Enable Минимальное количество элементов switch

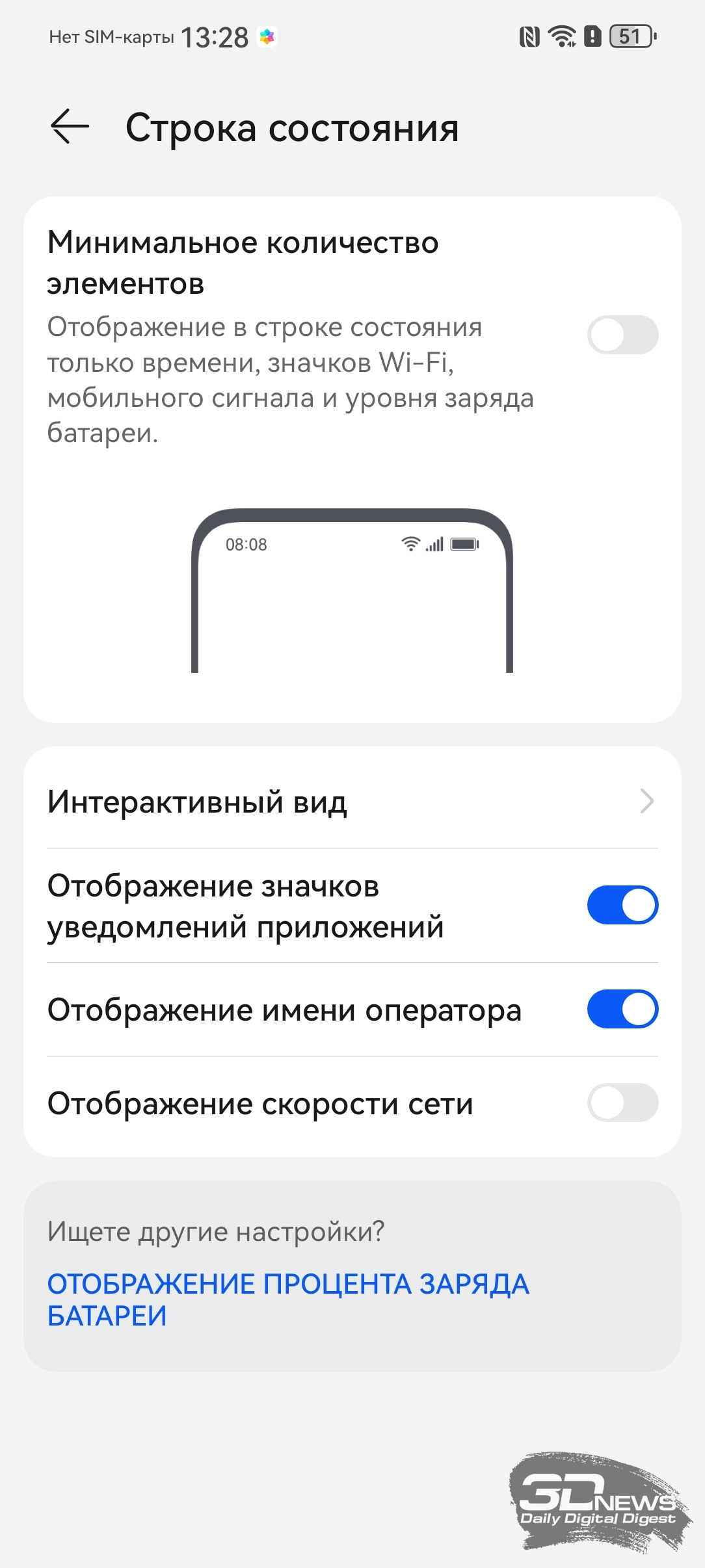click(622, 335)
